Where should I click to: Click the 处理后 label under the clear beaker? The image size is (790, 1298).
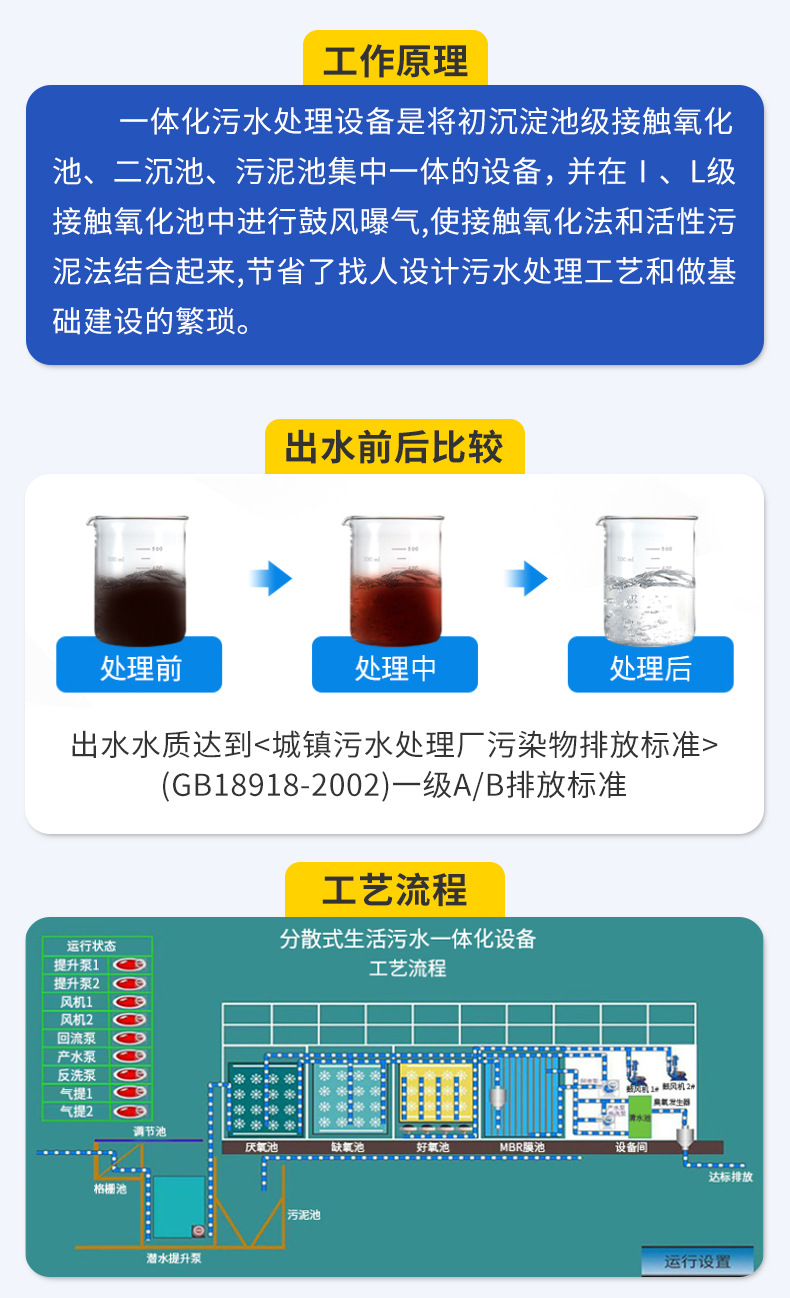coord(650,664)
